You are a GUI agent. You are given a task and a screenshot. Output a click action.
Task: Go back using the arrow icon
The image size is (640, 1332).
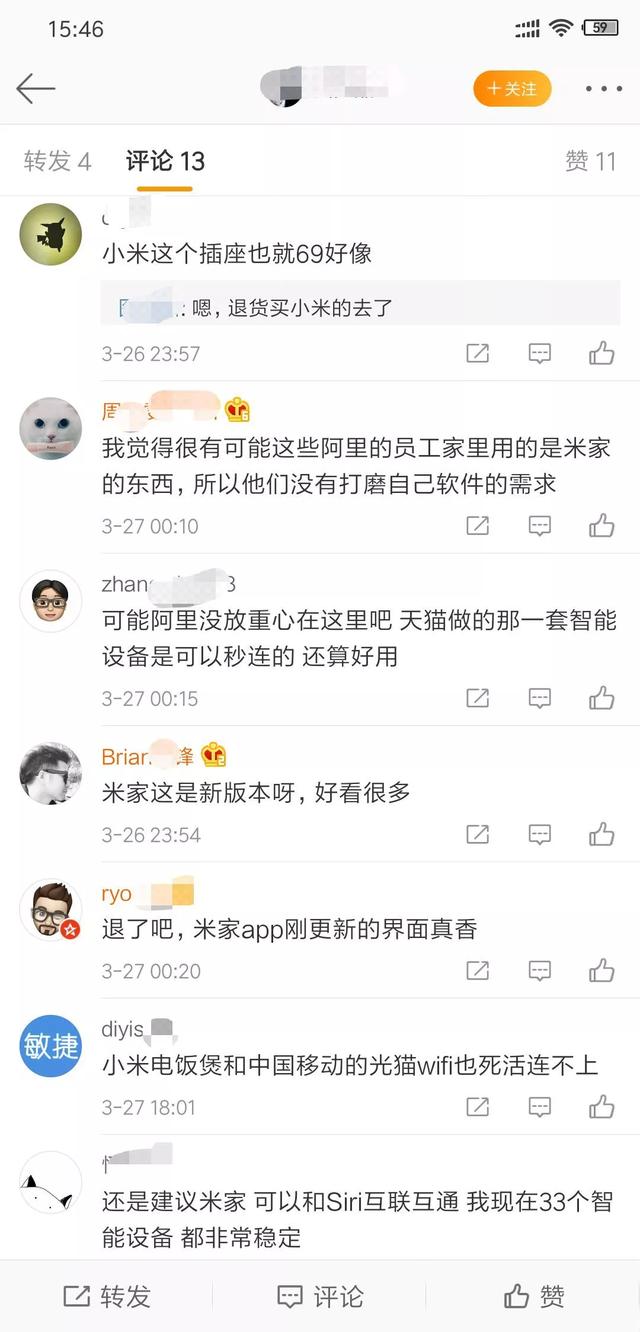click(x=36, y=89)
